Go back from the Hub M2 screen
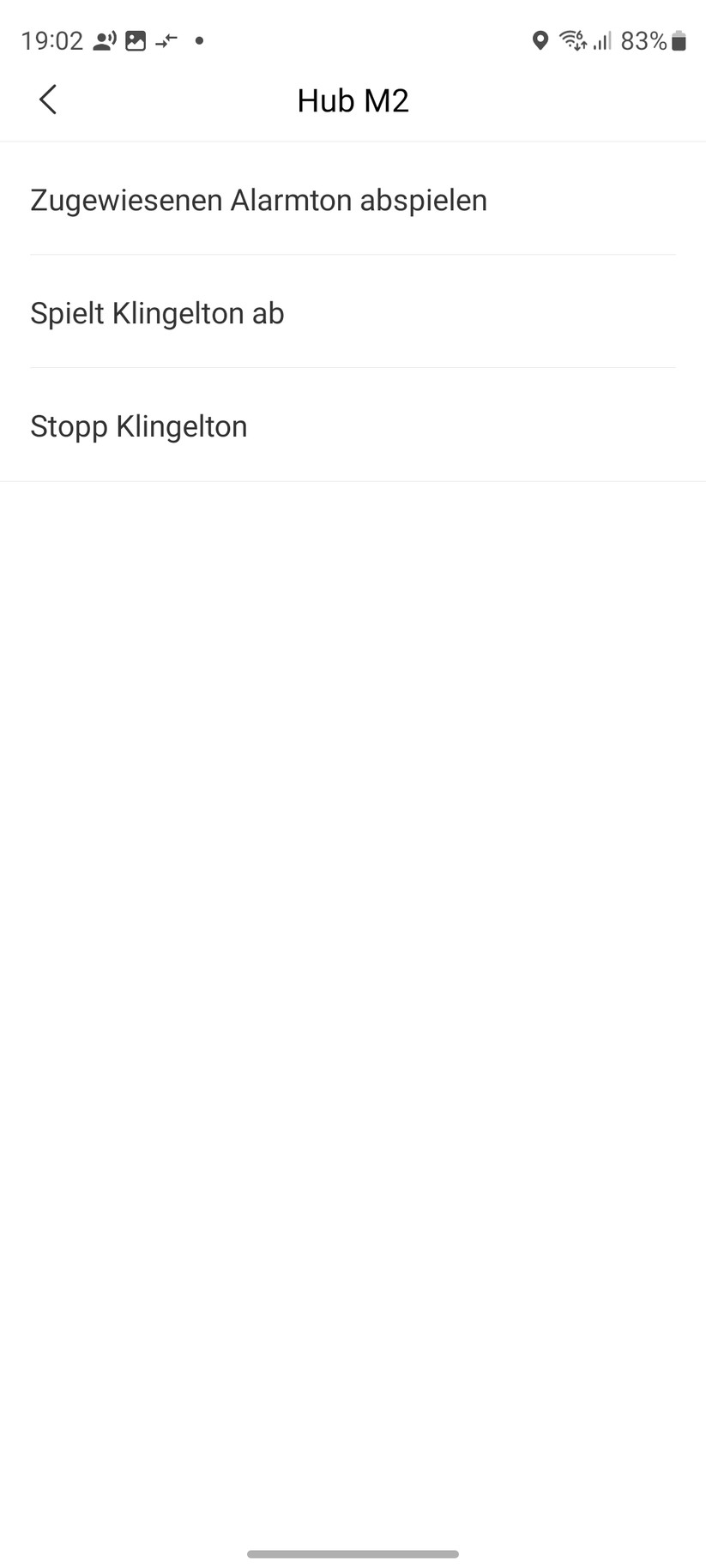706x1568 pixels. coord(48,100)
